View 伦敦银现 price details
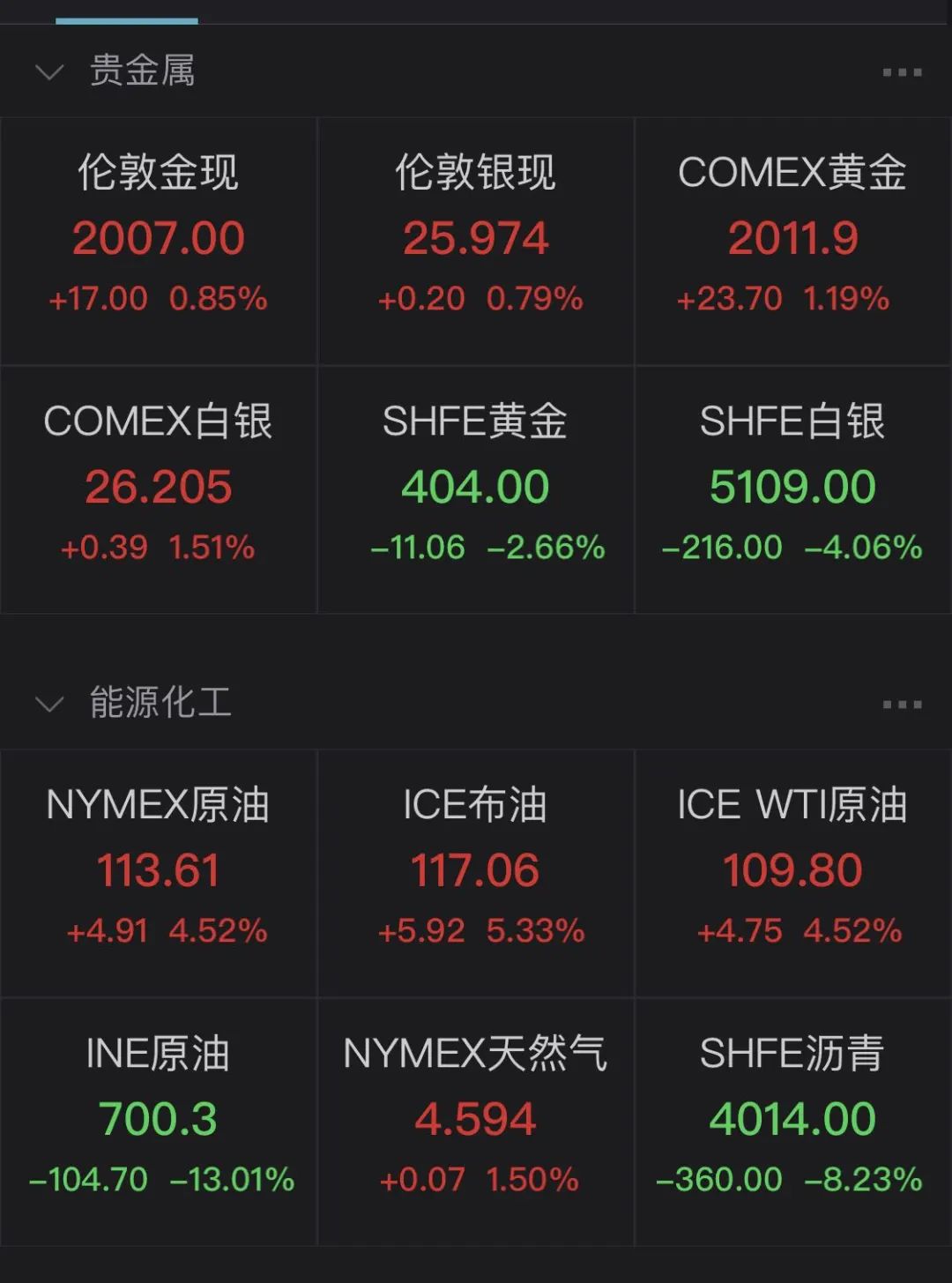Screen dimensions: 952x1283 coord(476,240)
